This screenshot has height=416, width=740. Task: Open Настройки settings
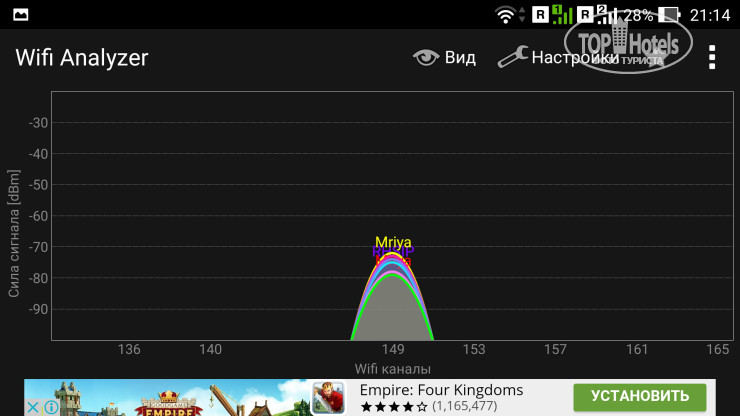[558, 57]
